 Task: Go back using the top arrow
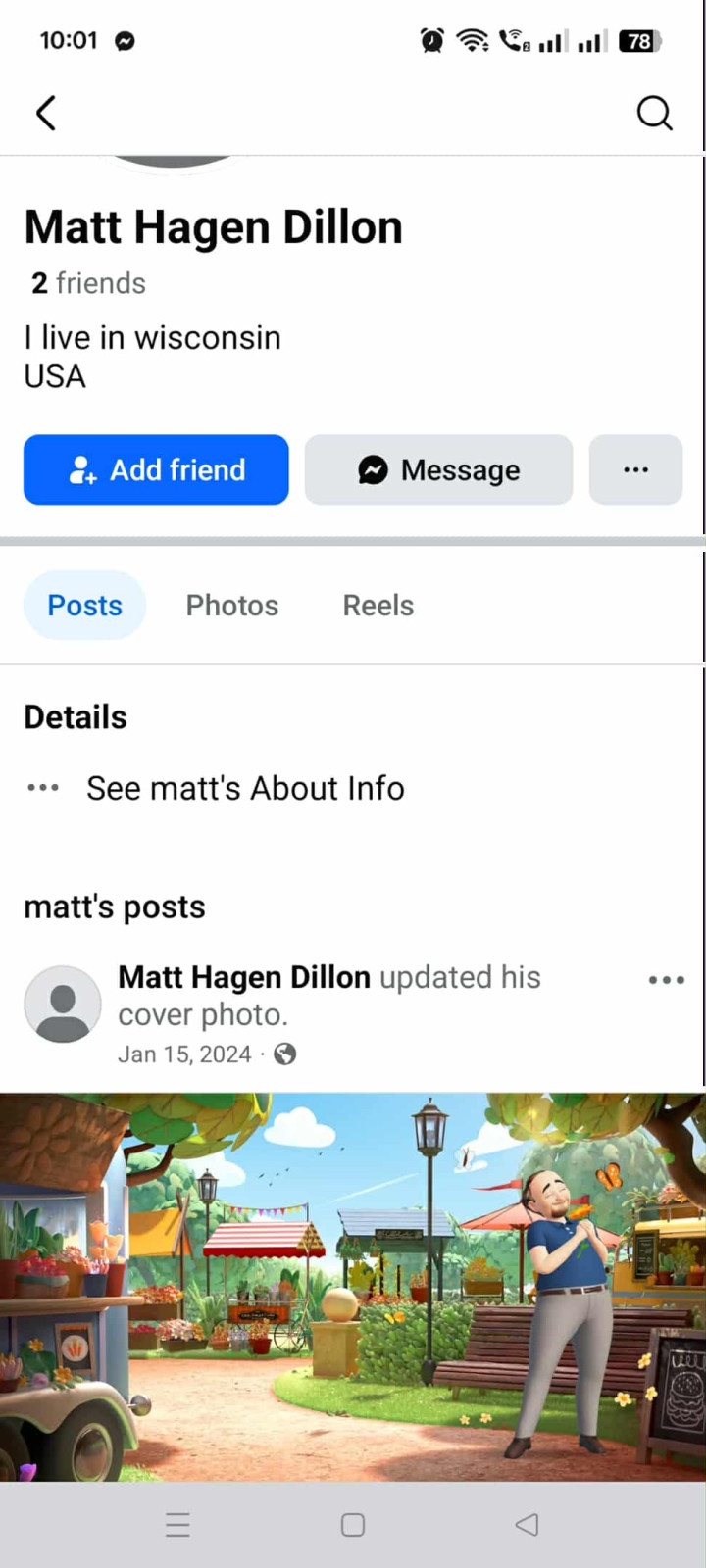pos(46,114)
